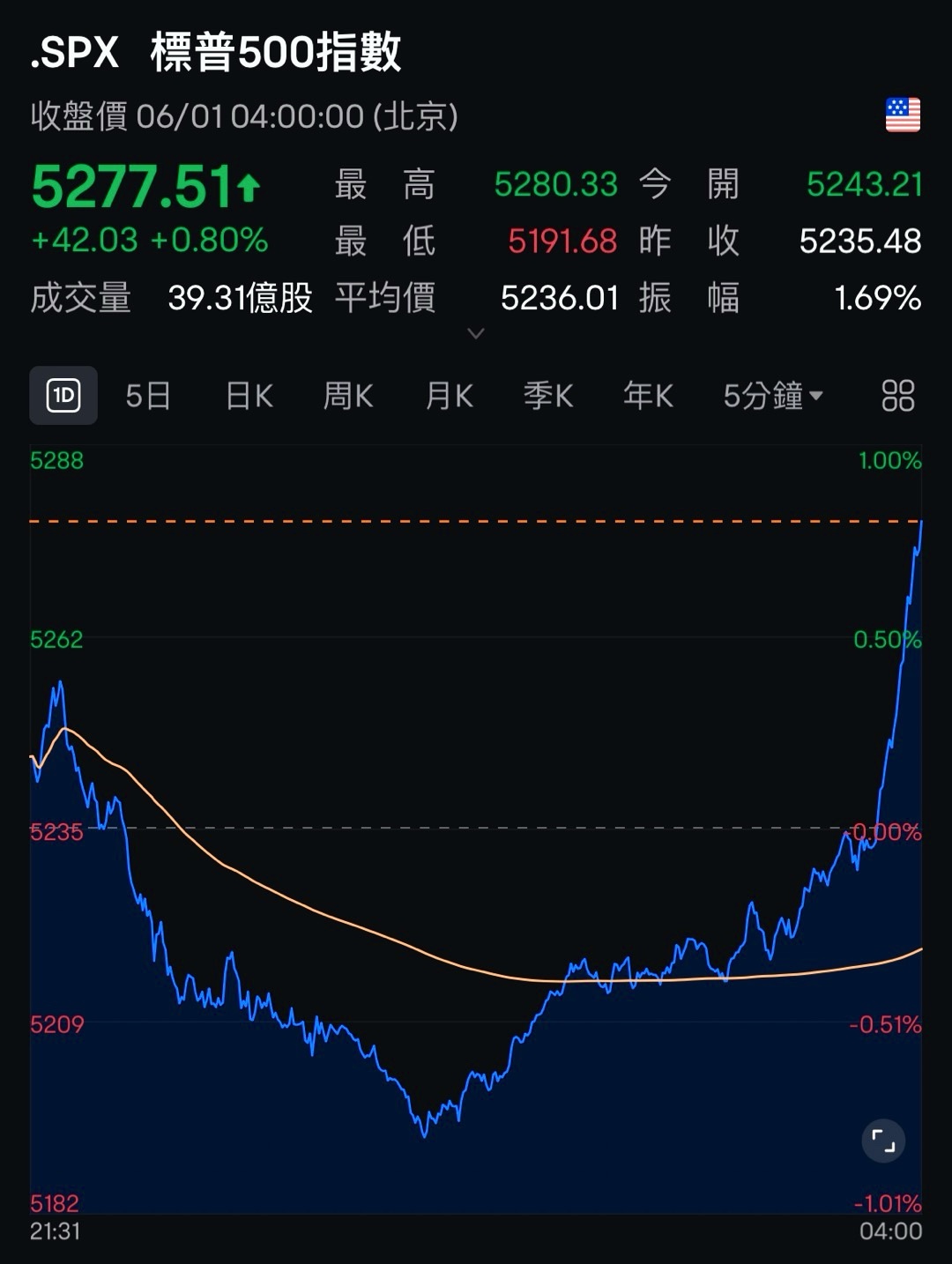Open the 5分鐘 interval dropdown
Image resolution: width=952 pixels, height=1264 pixels.
pos(772,396)
